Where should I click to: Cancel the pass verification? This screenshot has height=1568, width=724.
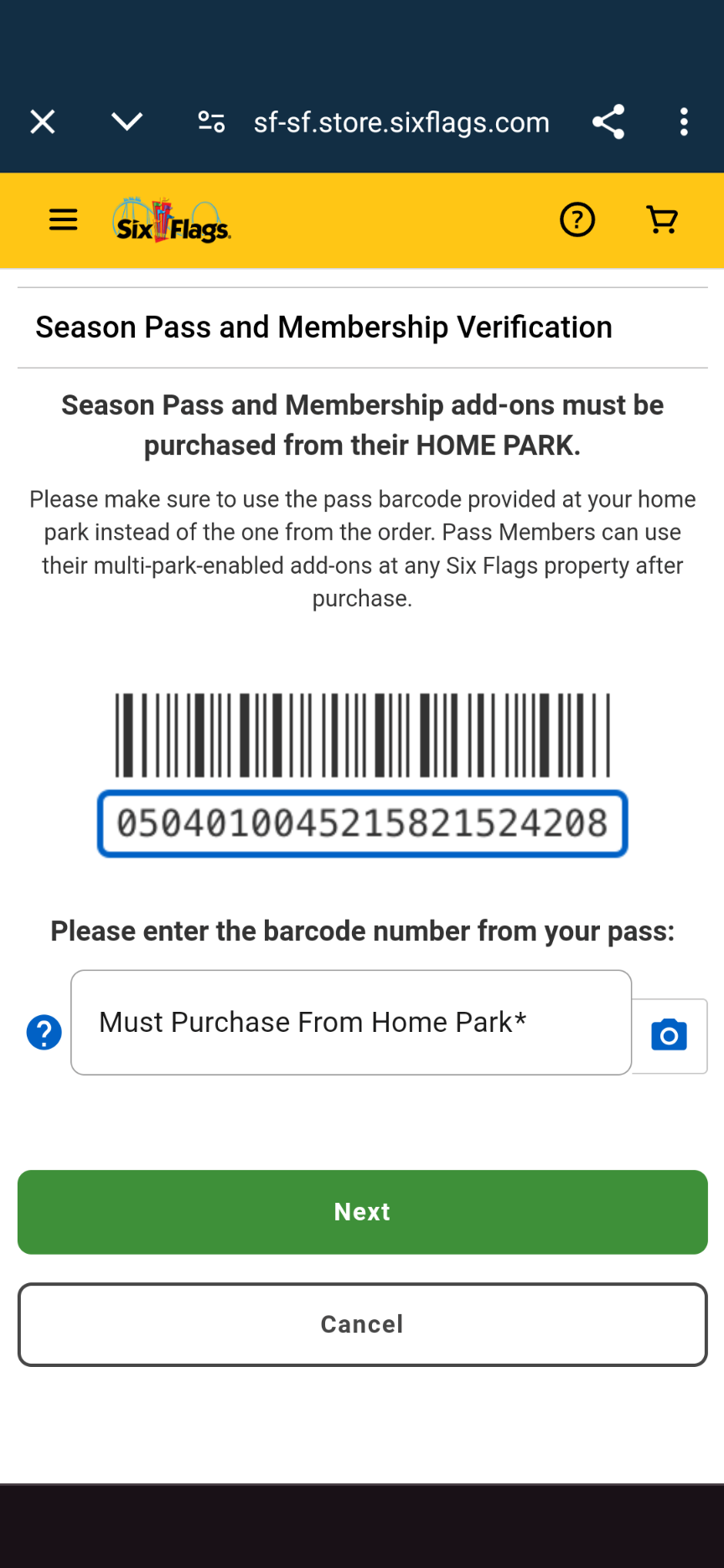(x=363, y=1324)
